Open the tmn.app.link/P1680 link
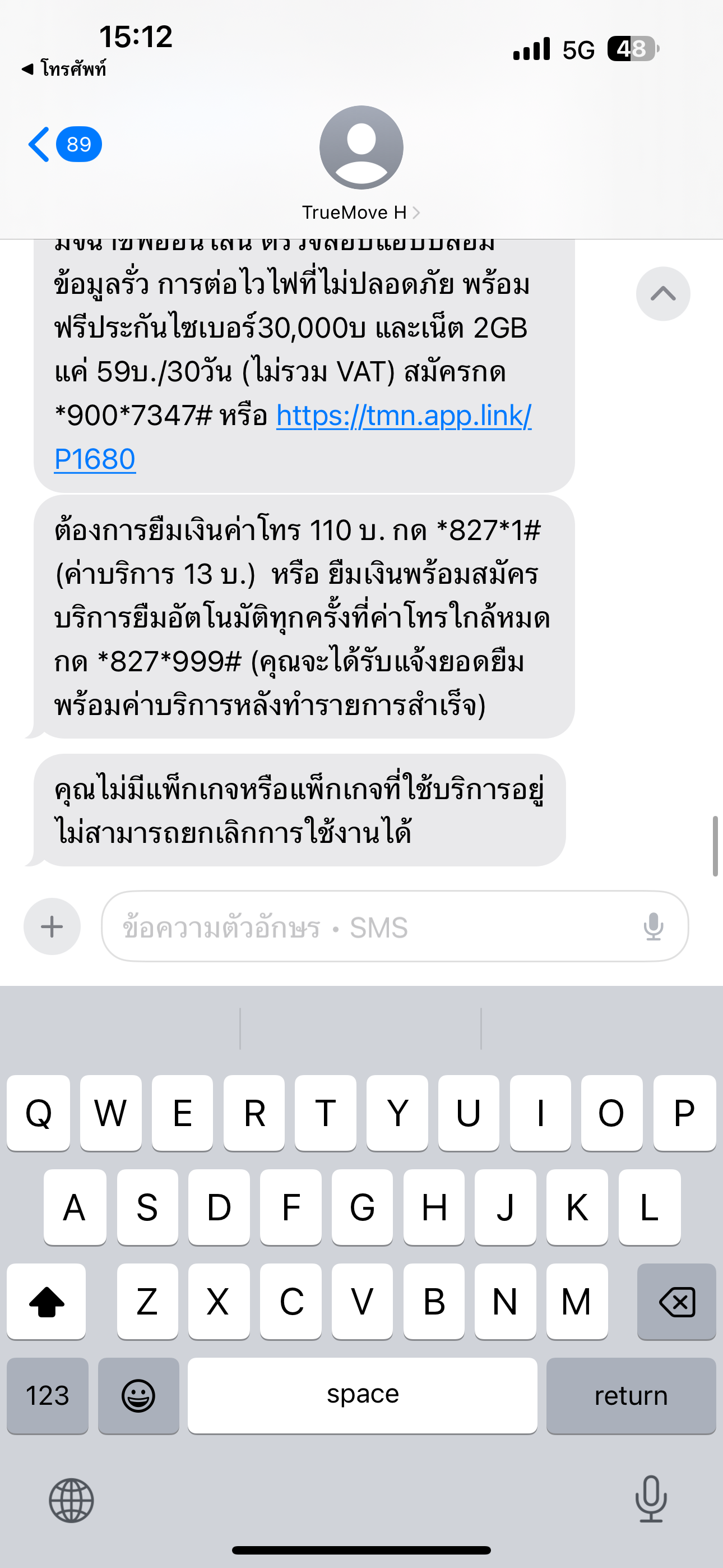This screenshot has height=1568, width=723. [293, 436]
